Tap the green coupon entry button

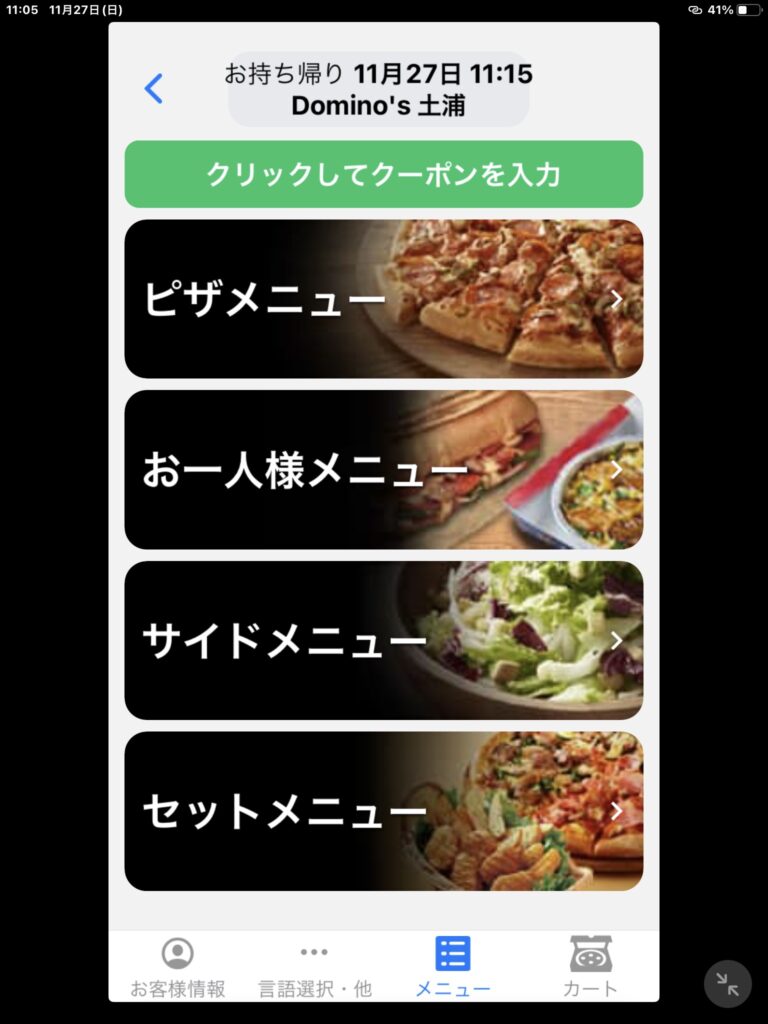click(383, 174)
